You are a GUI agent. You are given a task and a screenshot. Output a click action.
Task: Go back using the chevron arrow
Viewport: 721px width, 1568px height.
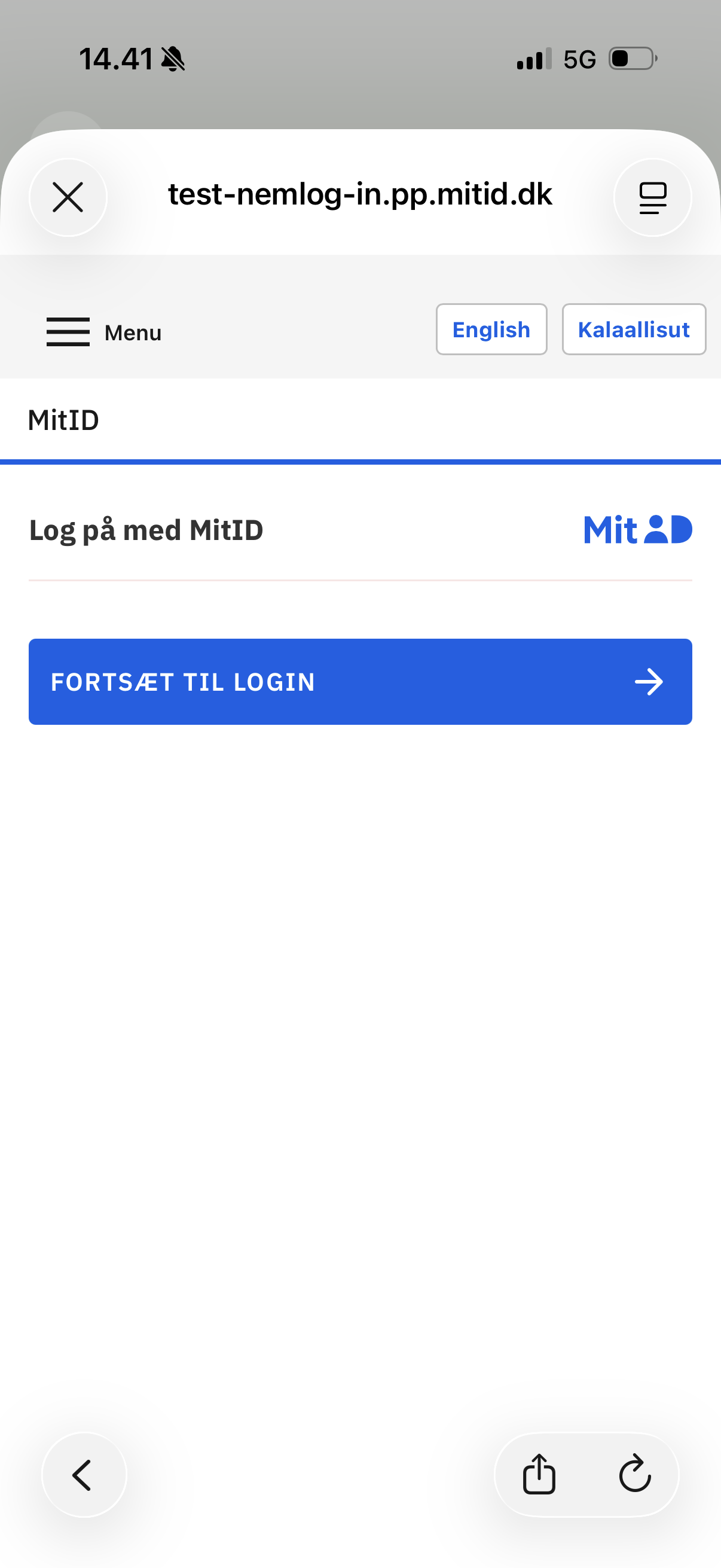click(x=83, y=1474)
